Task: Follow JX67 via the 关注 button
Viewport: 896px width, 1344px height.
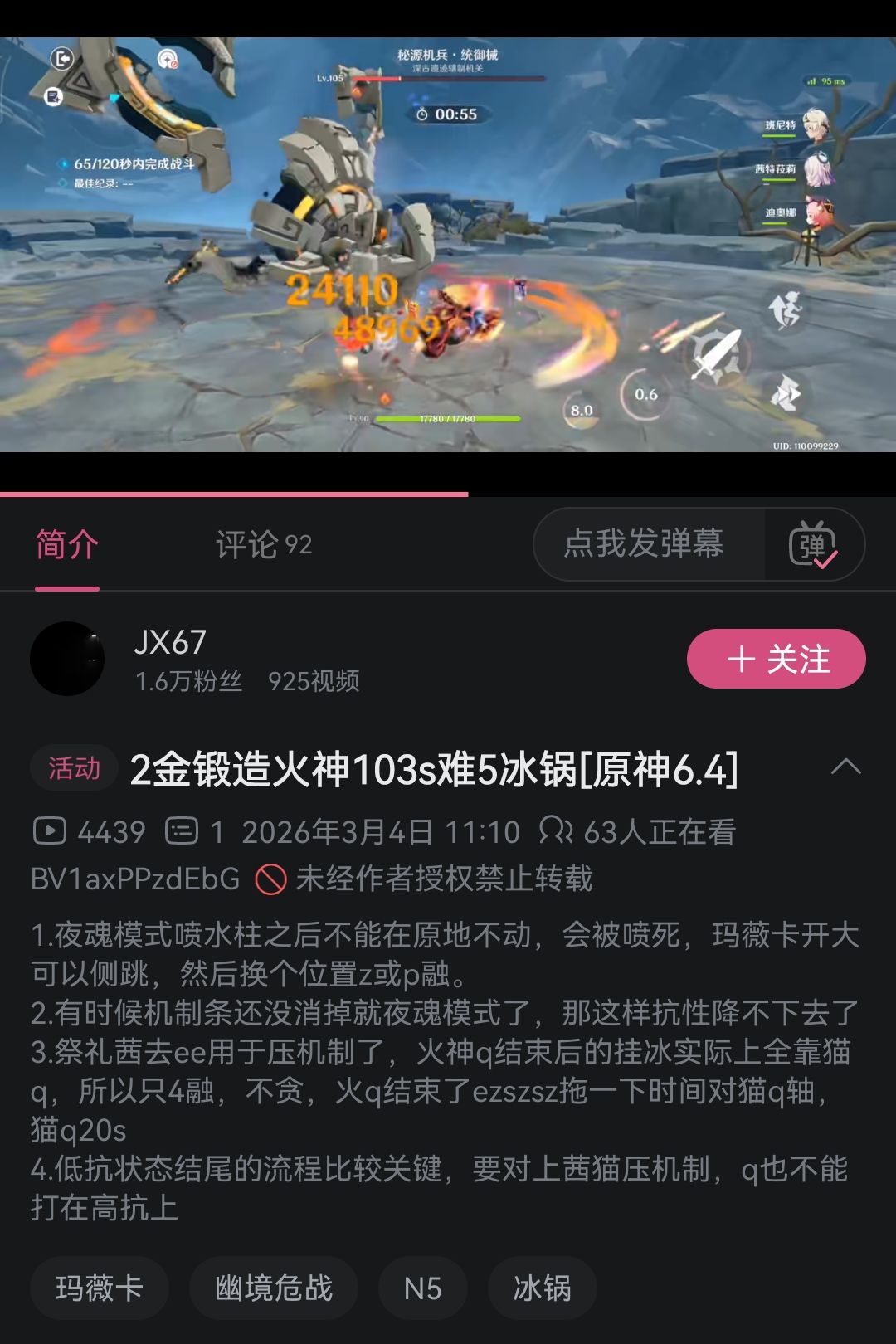Action: pos(776,660)
